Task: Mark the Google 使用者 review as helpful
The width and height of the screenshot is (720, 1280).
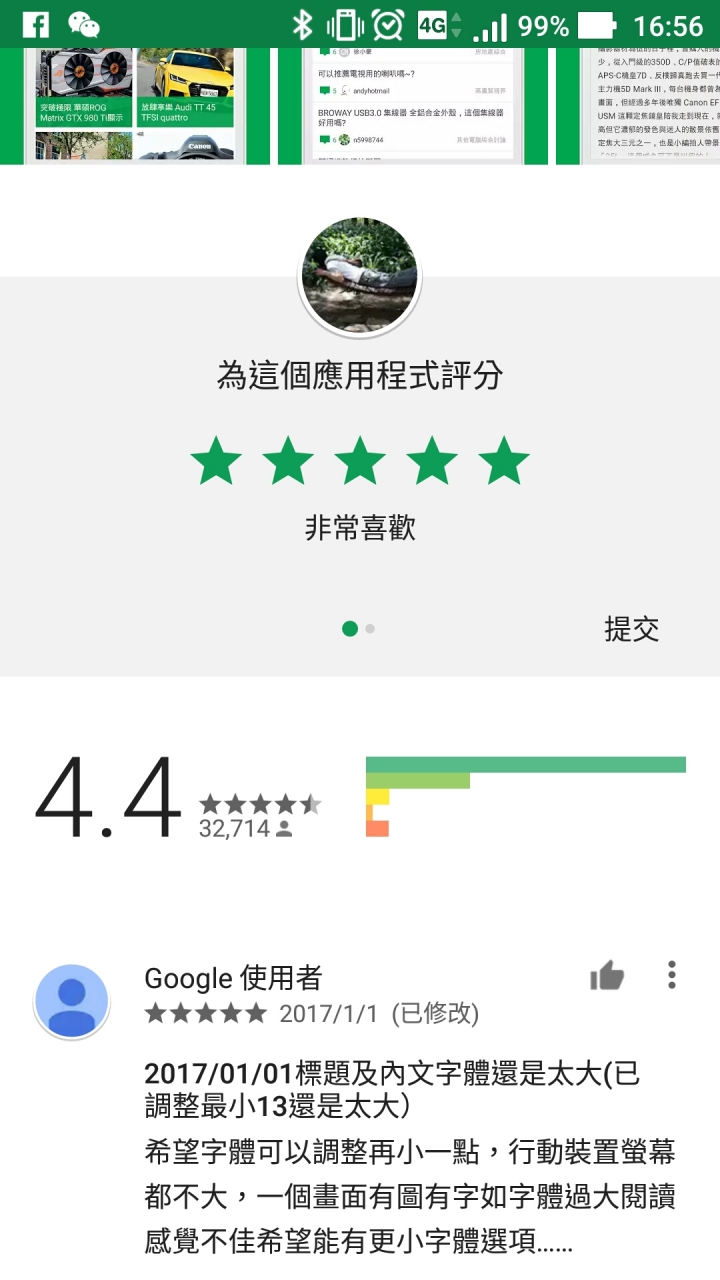Action: pyautogui.click(x=607, y=976)
